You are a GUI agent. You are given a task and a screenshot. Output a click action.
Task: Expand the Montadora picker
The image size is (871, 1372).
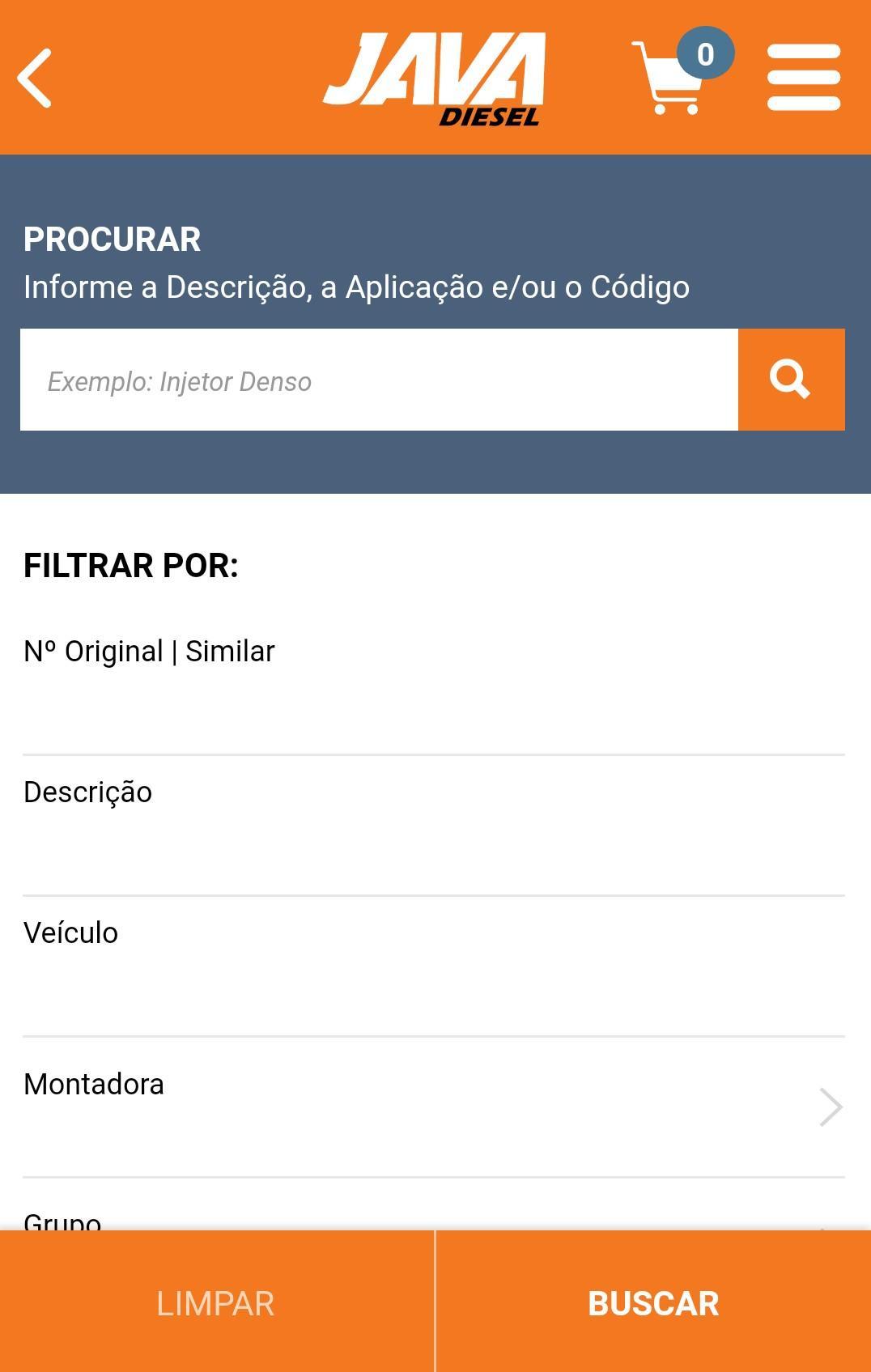(433, 1107)
